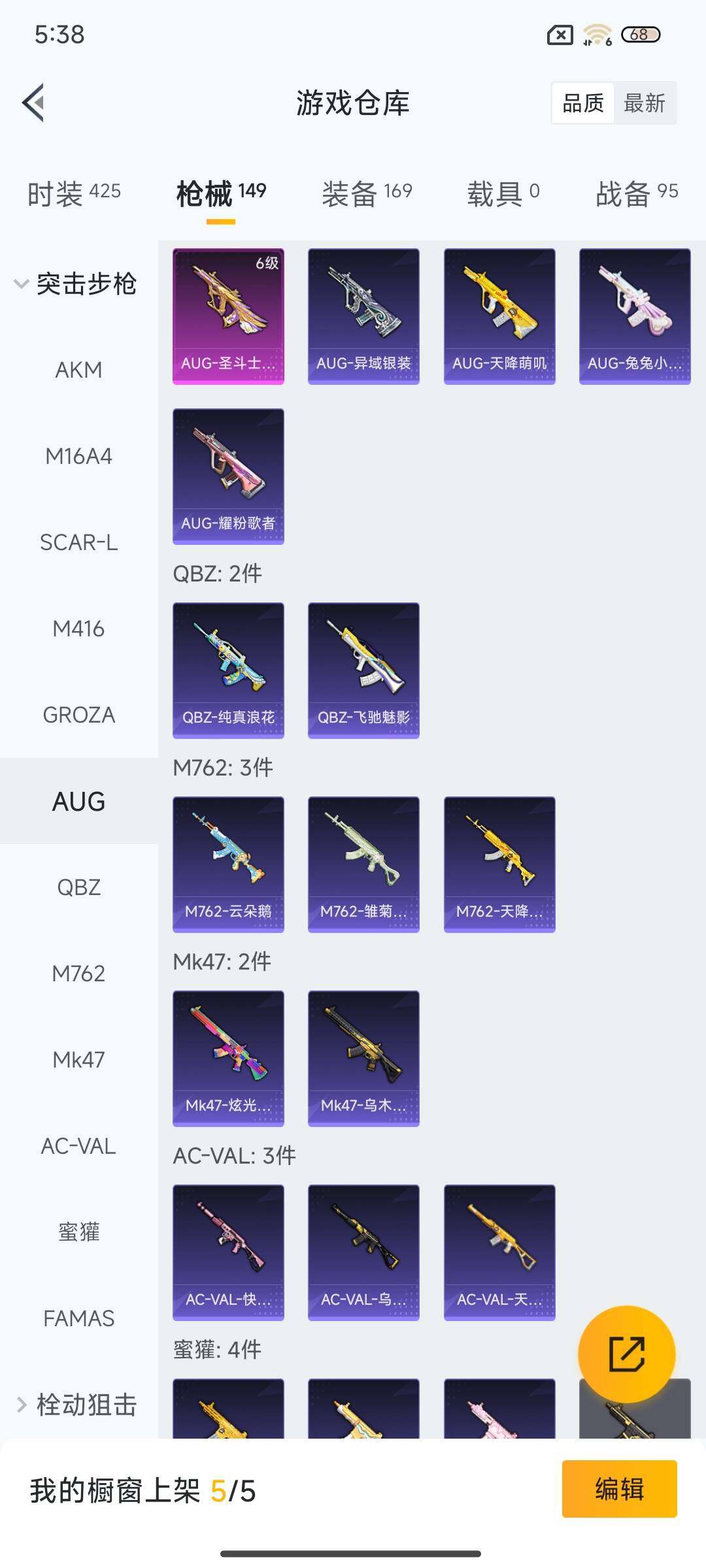View the AUG-耀粉歌者 skin
This screenshot has width=706, height=1568.
[228, 476]
